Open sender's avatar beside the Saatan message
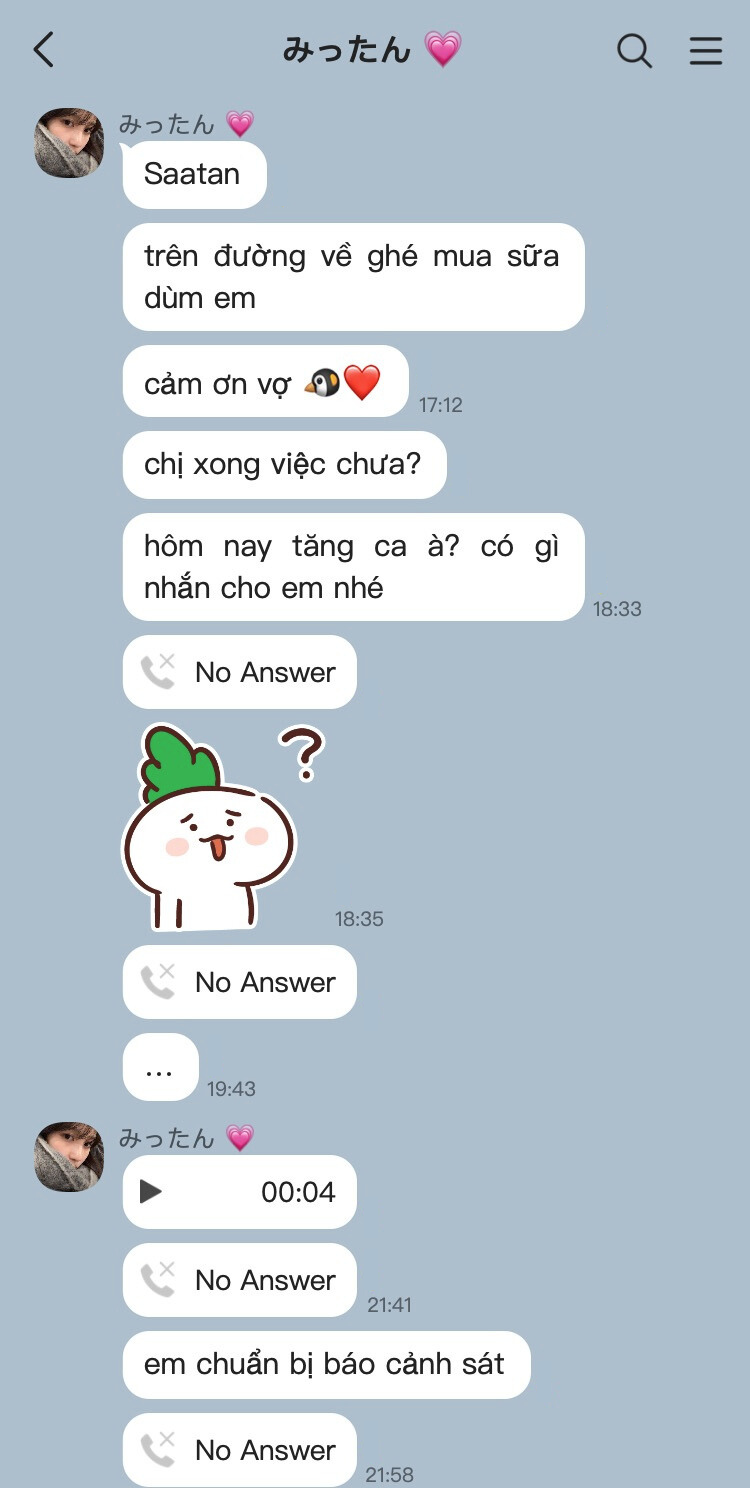 tap(69, 143)
